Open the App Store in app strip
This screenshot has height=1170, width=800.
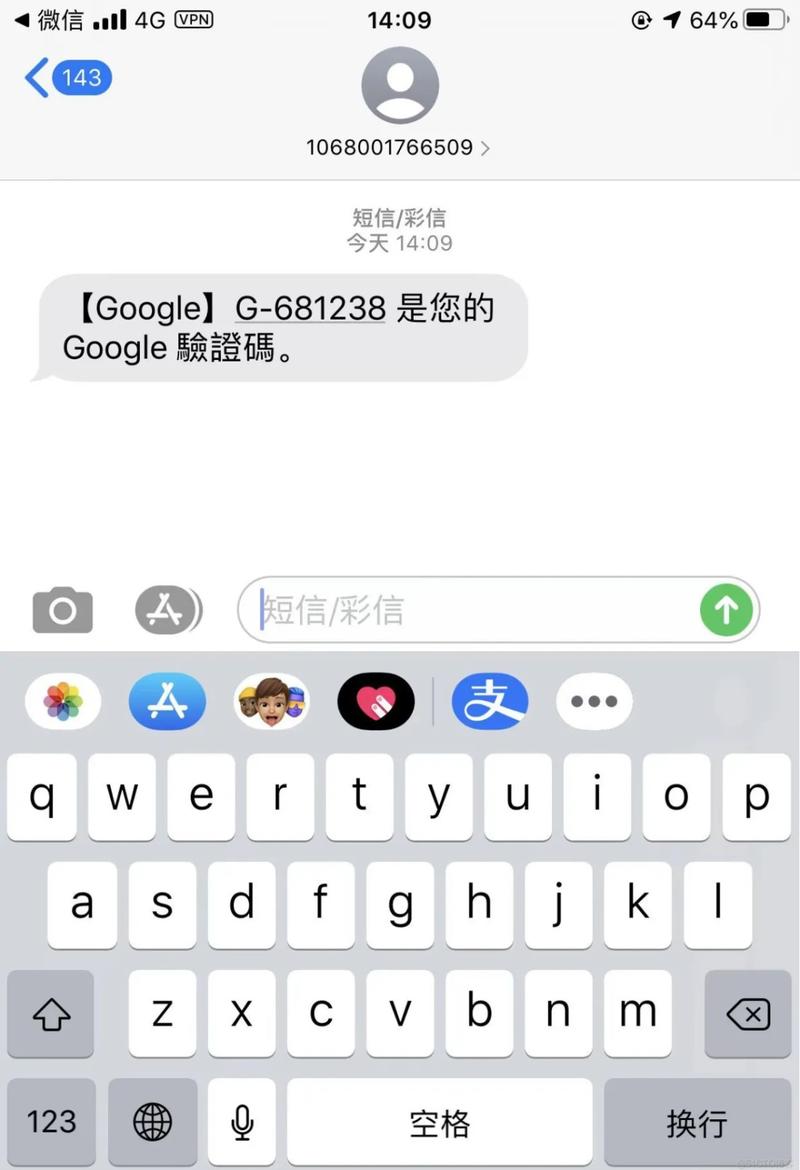coord(167,701)
